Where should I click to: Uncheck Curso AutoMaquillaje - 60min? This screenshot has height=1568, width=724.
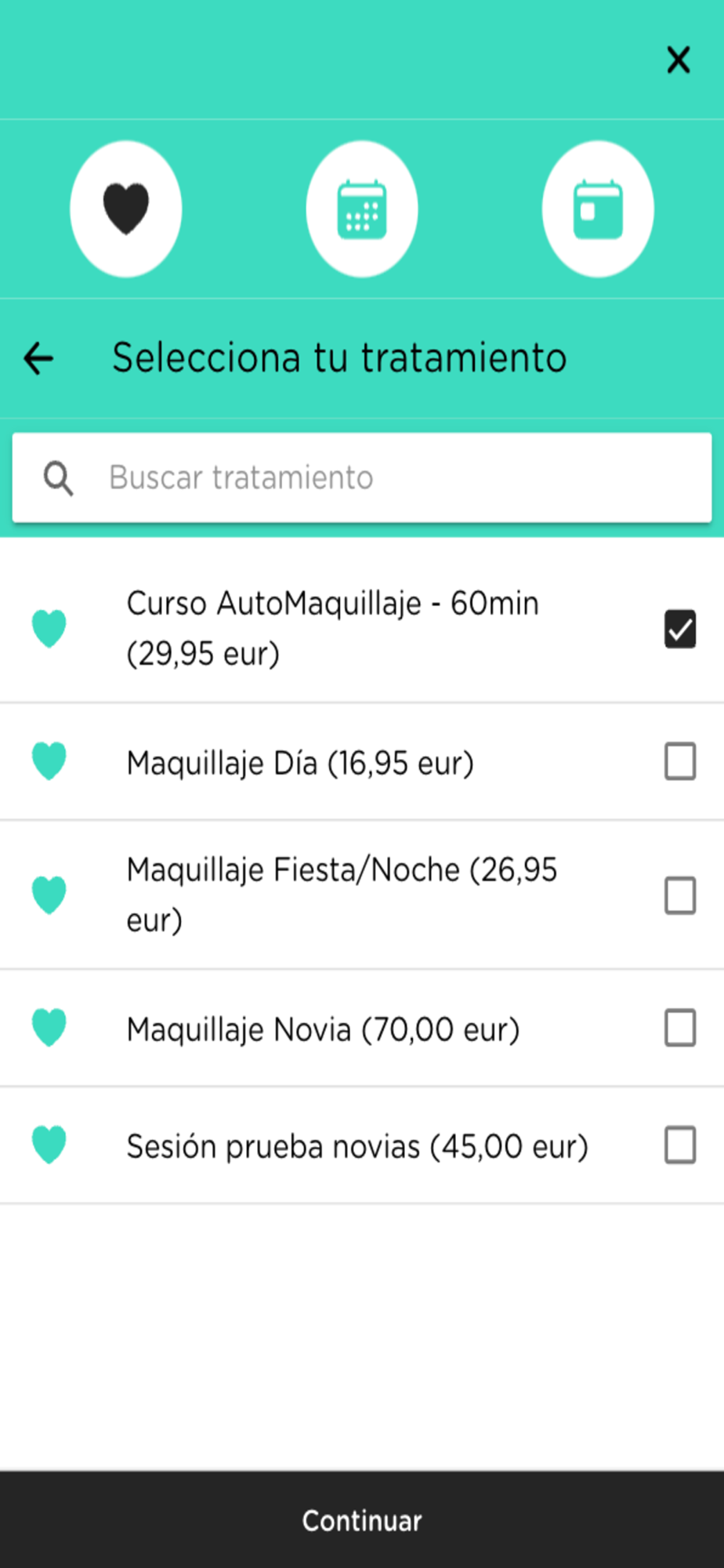[x=679, y=629]
